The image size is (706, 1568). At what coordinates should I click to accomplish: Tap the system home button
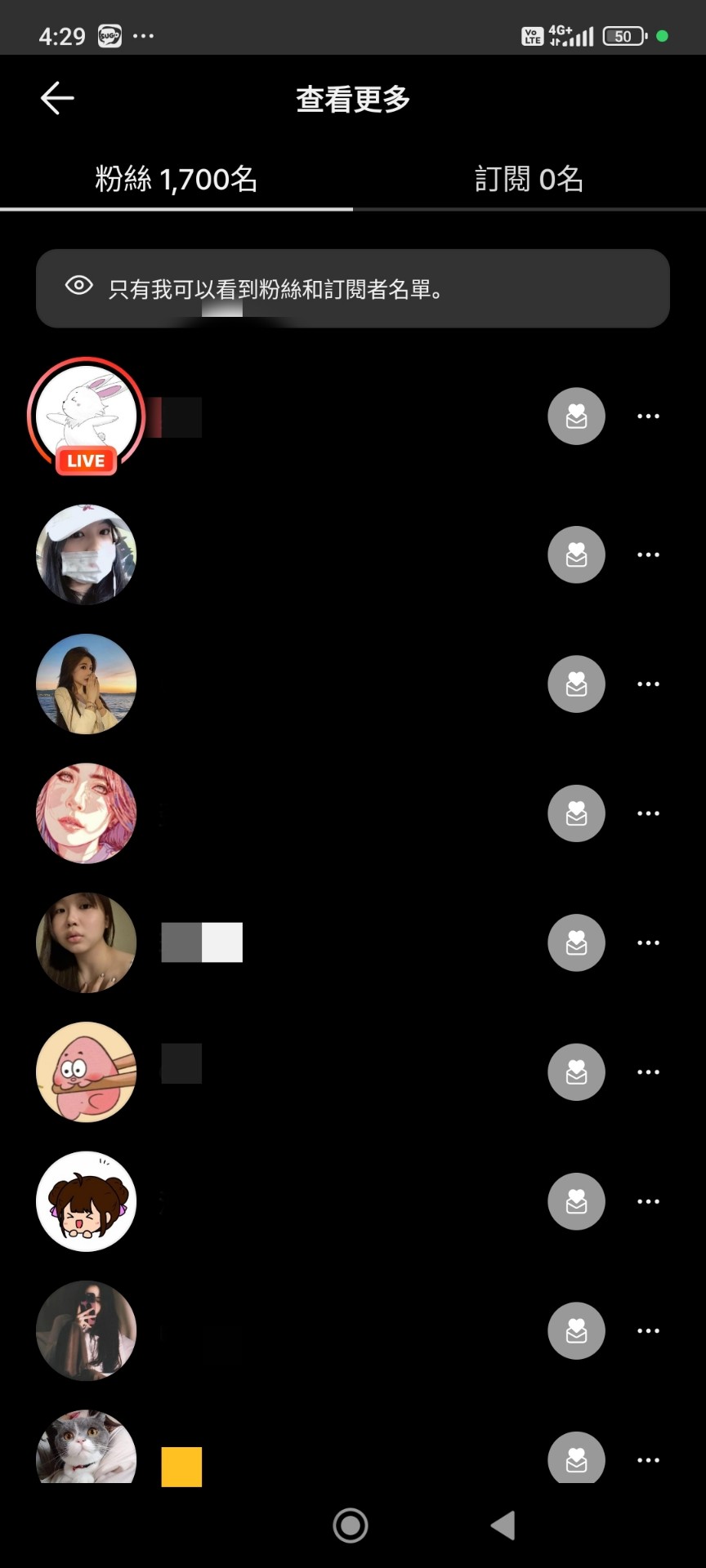tap(351, 1525)
